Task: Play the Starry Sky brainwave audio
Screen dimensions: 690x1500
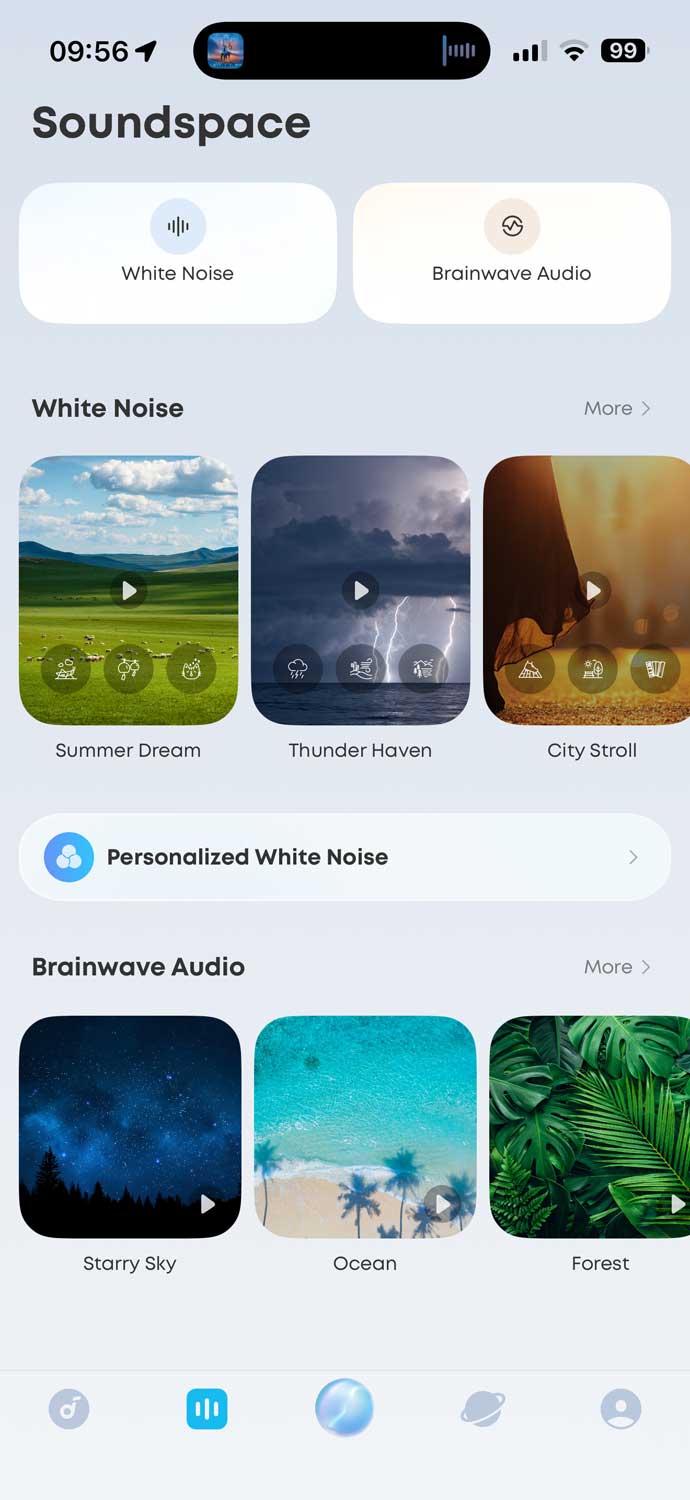Action: pos(208,1204)
